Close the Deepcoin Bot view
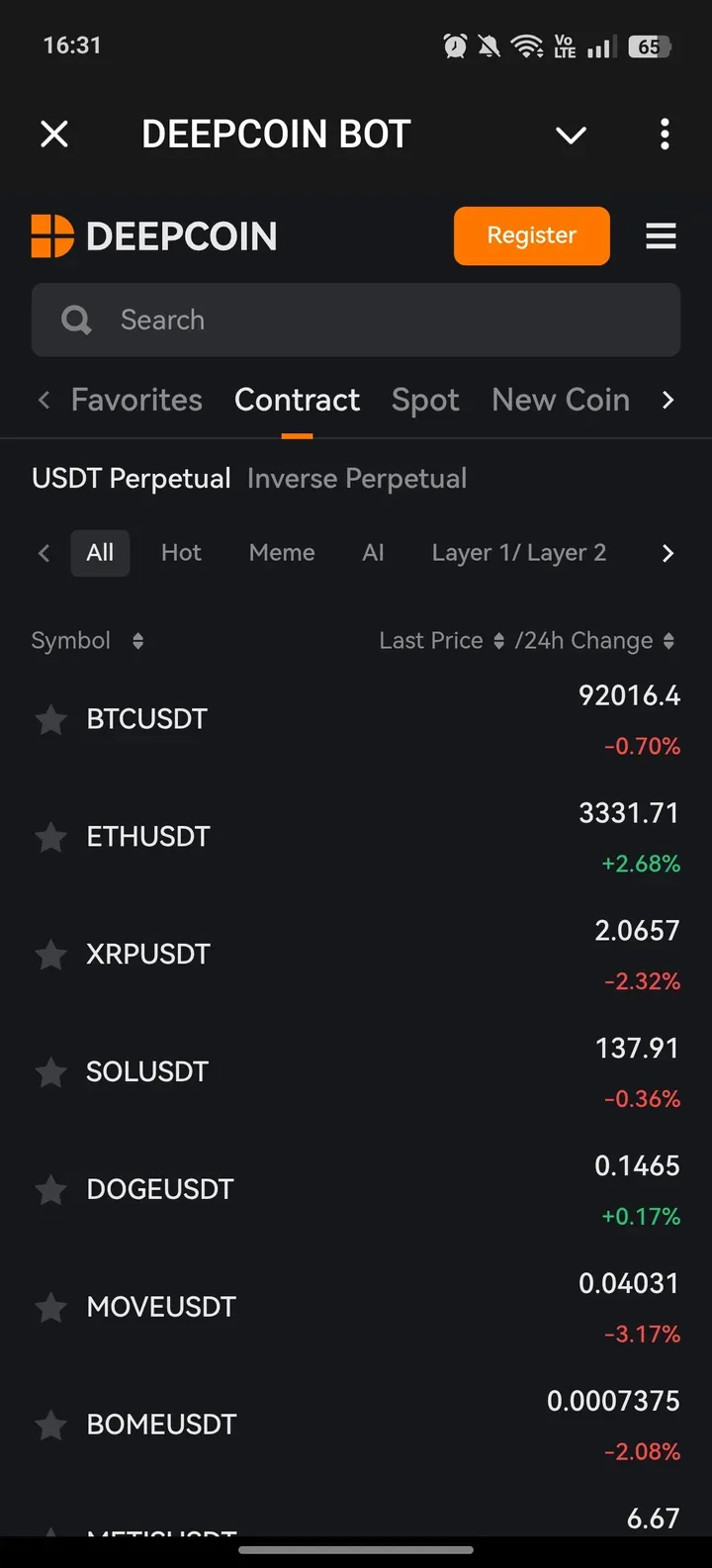712x1568 pixels. [54, 134]
